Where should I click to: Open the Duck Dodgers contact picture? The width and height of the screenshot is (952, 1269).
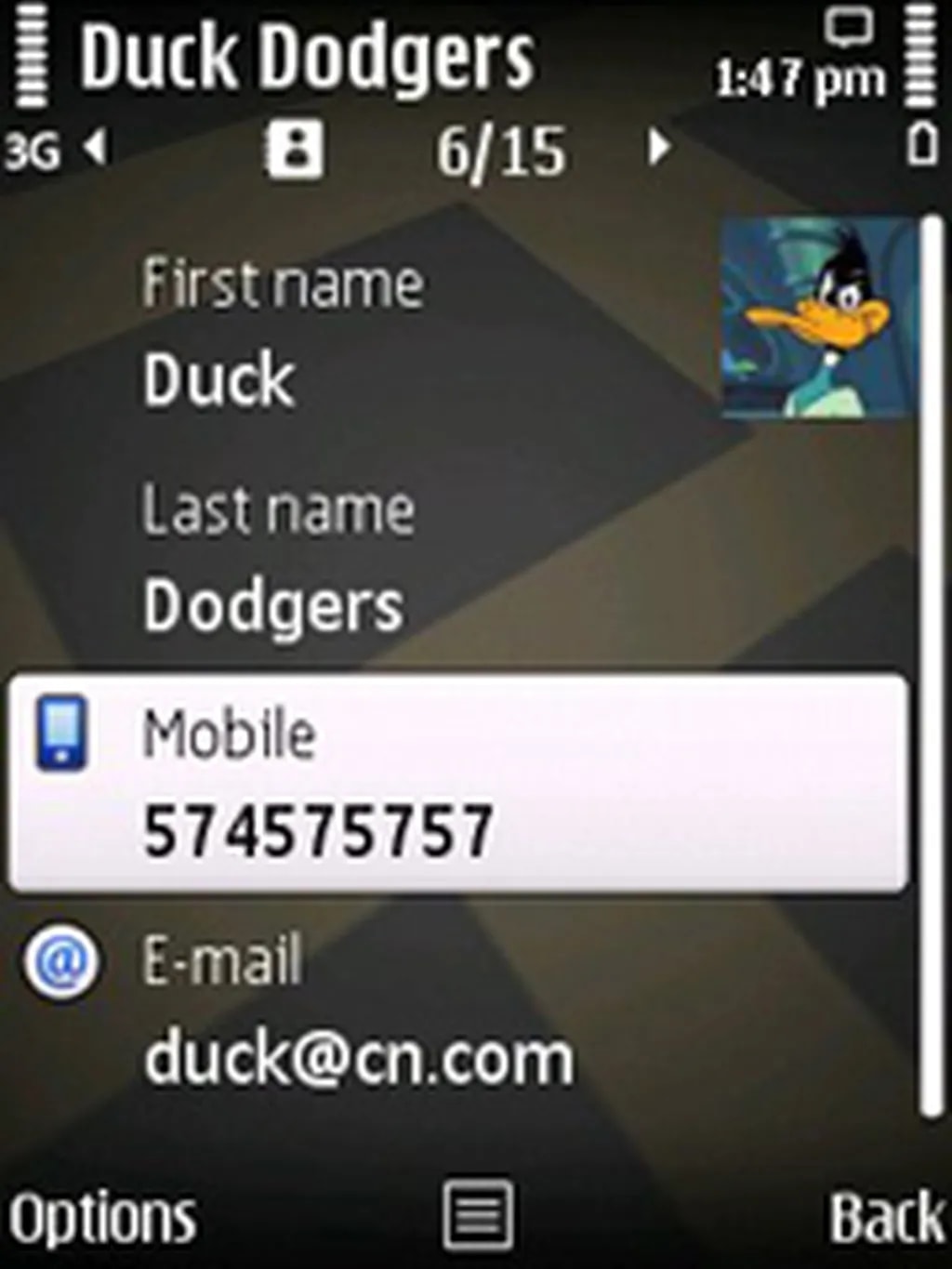[x=818, y=318]
